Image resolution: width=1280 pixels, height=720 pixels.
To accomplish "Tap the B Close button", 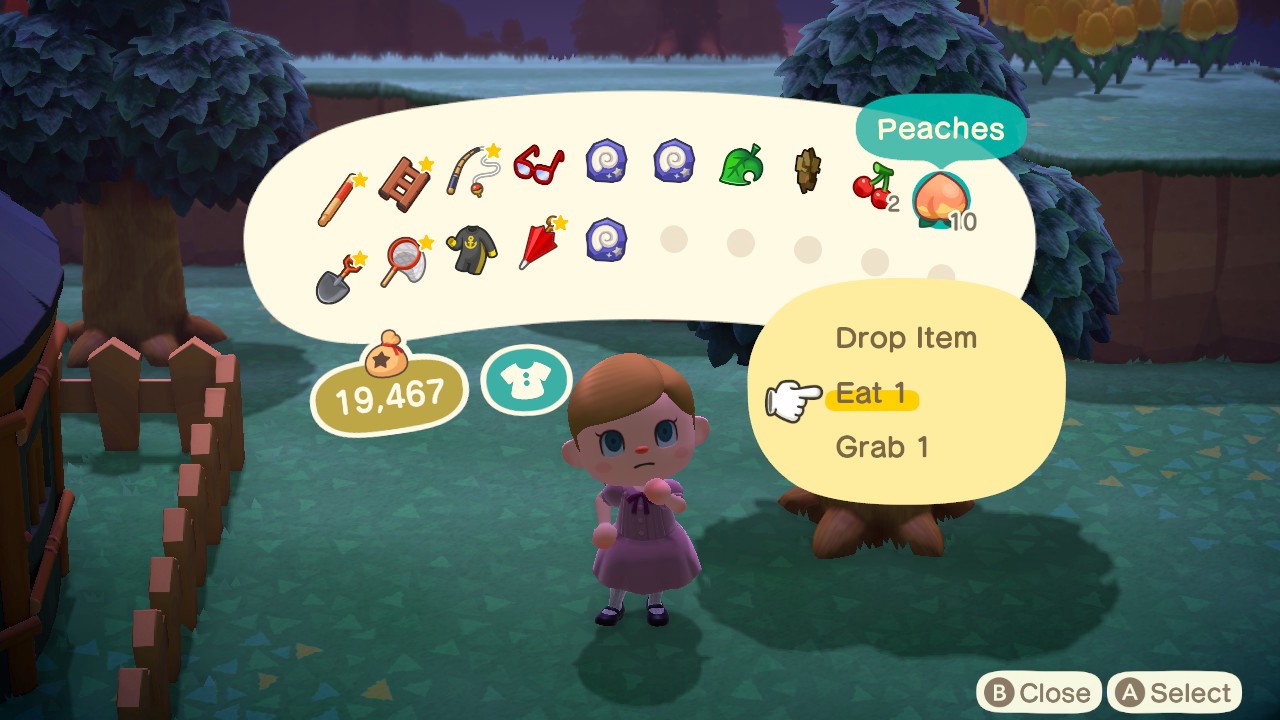I will (1039, 693).
